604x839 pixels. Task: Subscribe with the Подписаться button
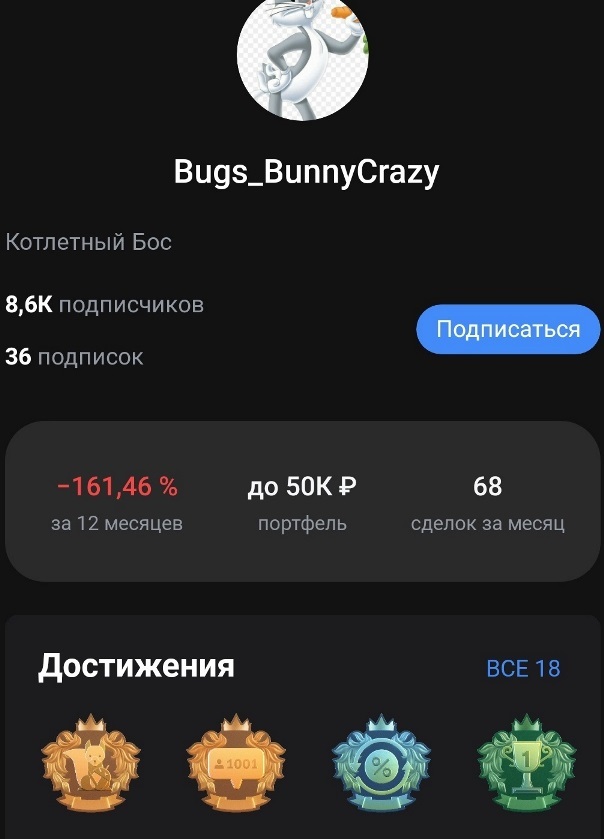click(508, 330)
